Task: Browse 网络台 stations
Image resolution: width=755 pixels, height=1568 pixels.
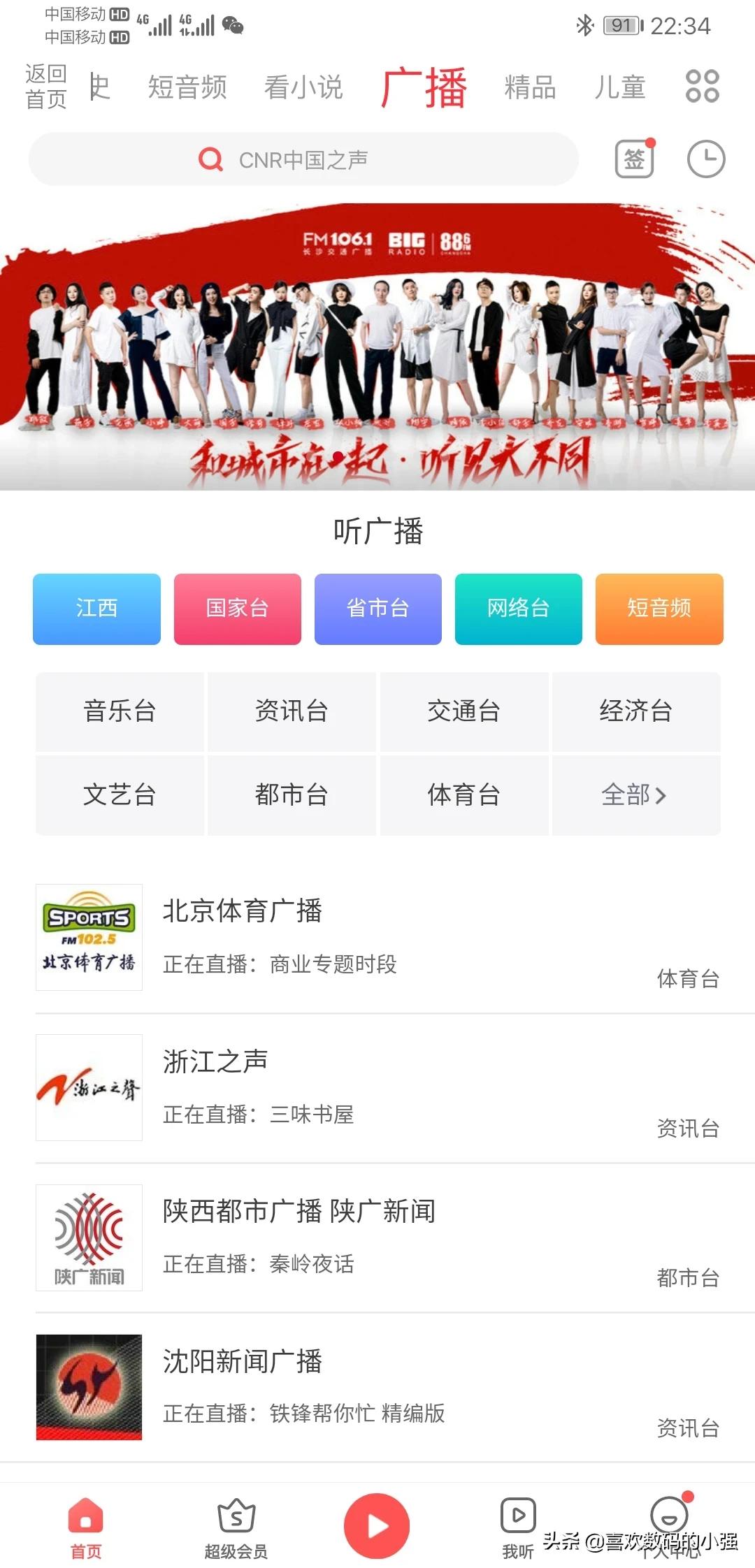Action: (518, 609)
